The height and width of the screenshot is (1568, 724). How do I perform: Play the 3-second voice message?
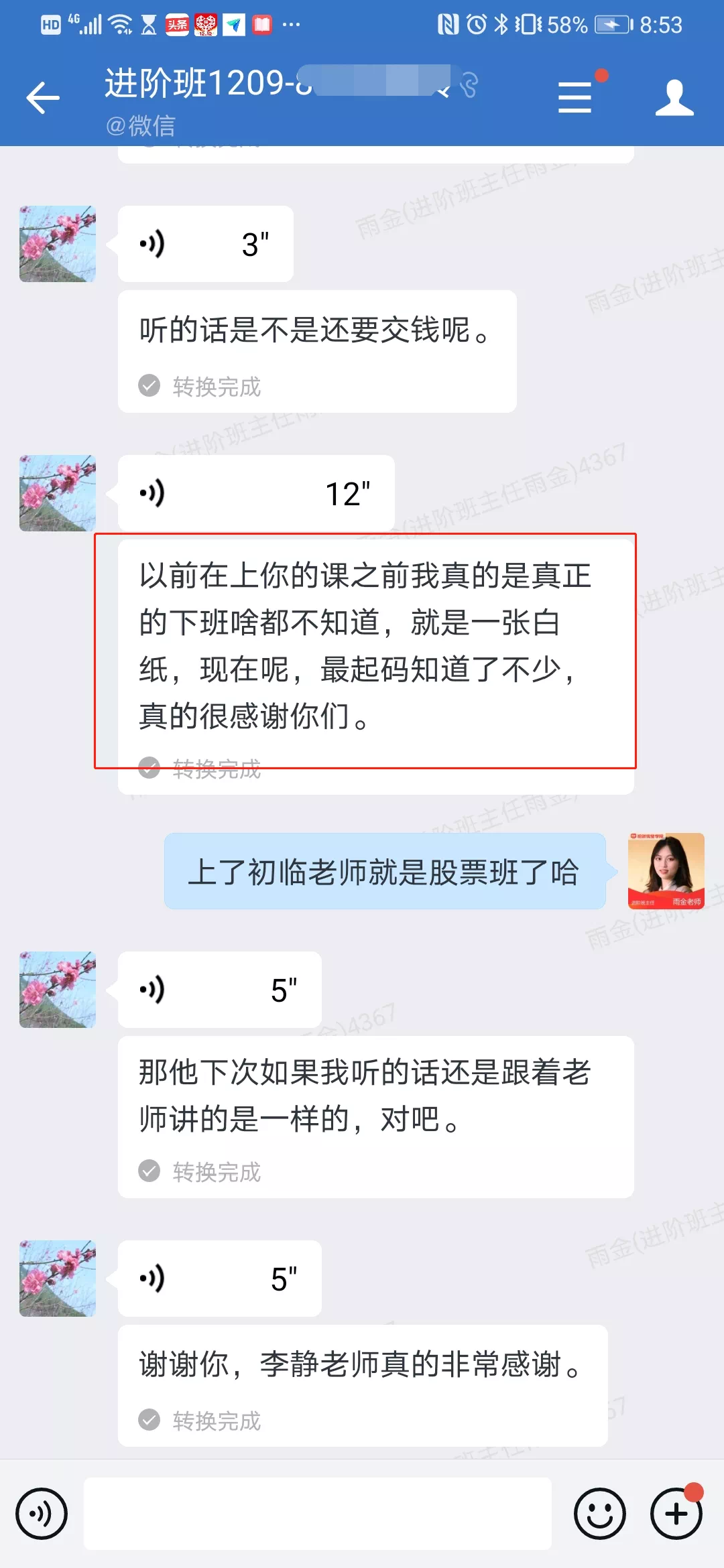tap(205, 245)
